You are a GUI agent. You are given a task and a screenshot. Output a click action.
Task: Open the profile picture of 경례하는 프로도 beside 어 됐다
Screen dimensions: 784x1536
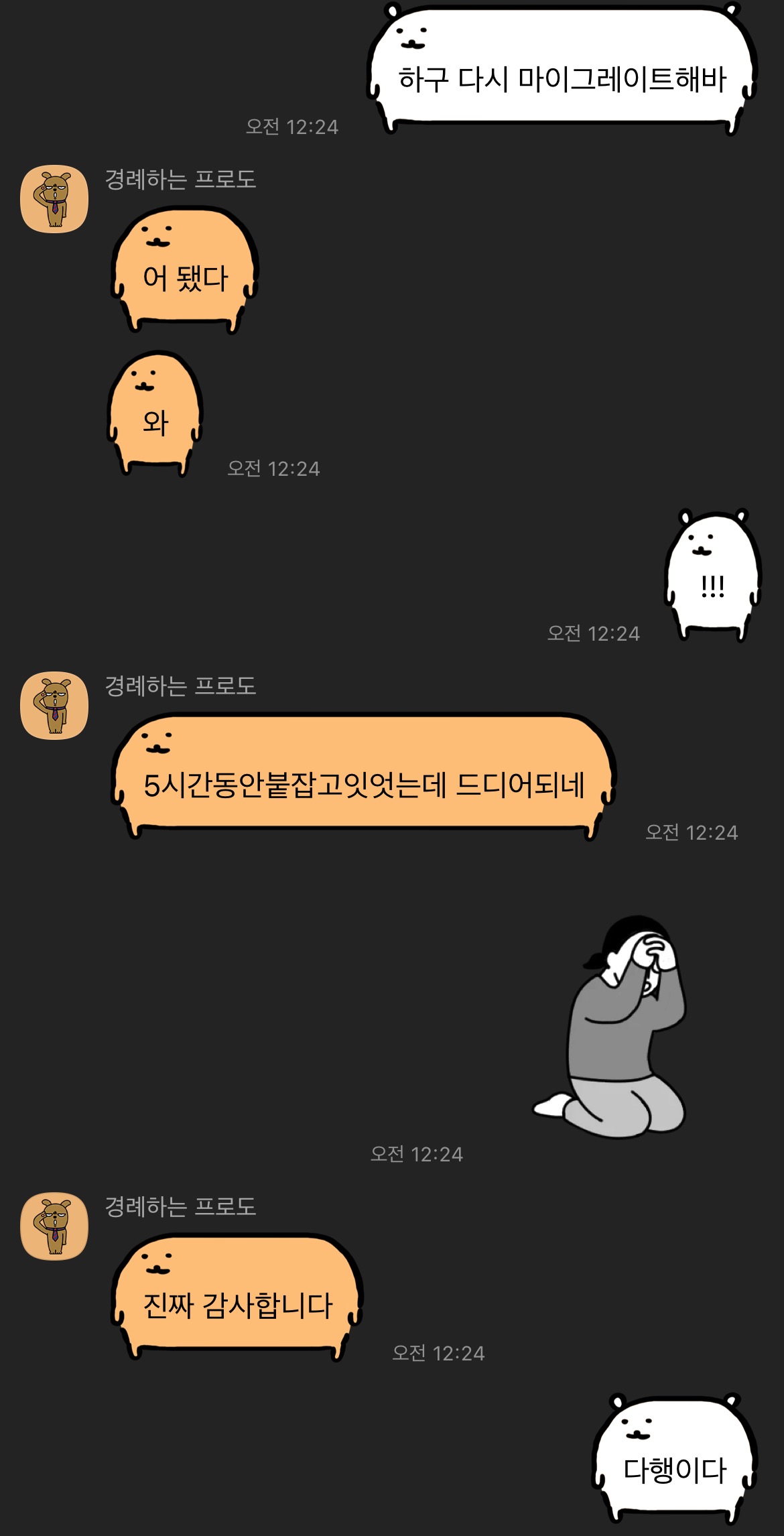(54, 199)
